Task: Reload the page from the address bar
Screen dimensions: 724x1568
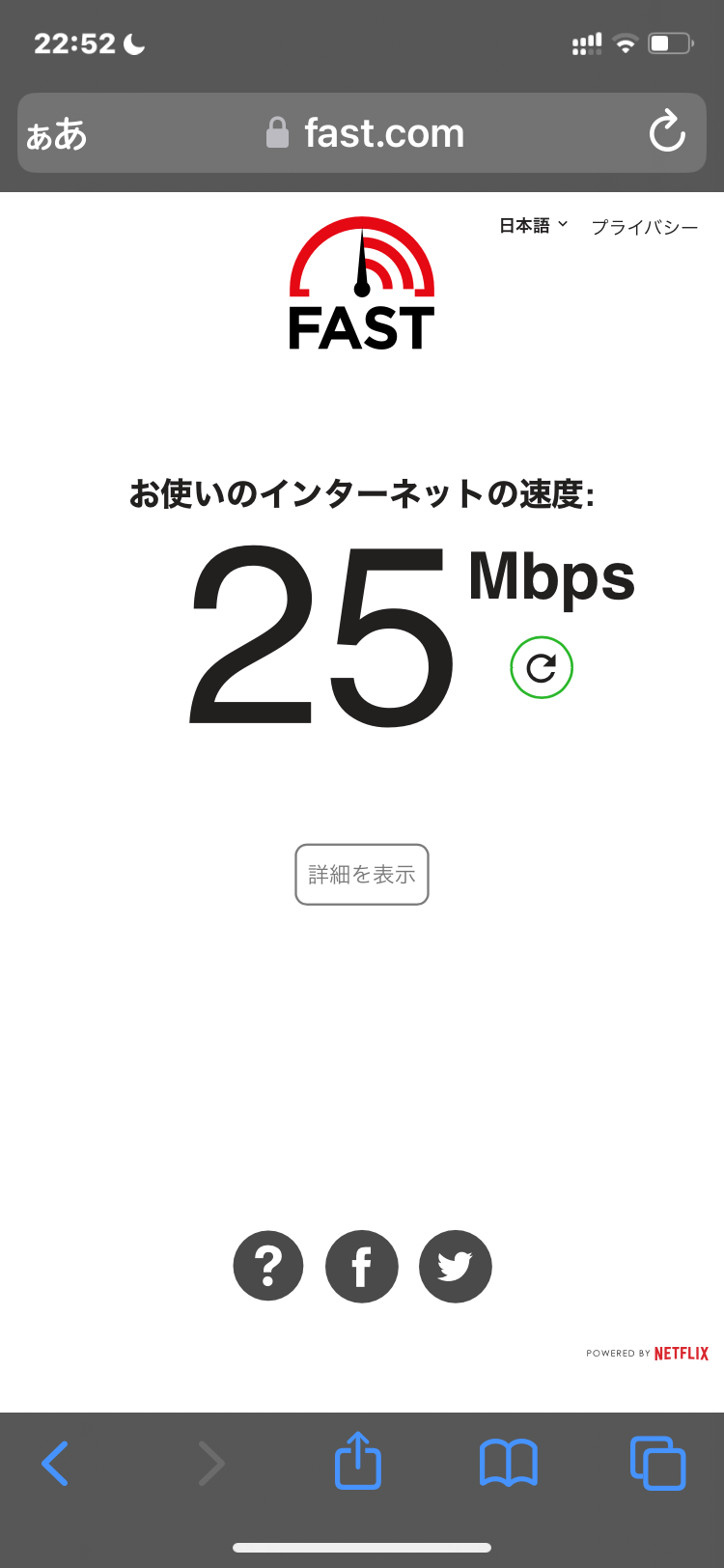Action: 667,133
